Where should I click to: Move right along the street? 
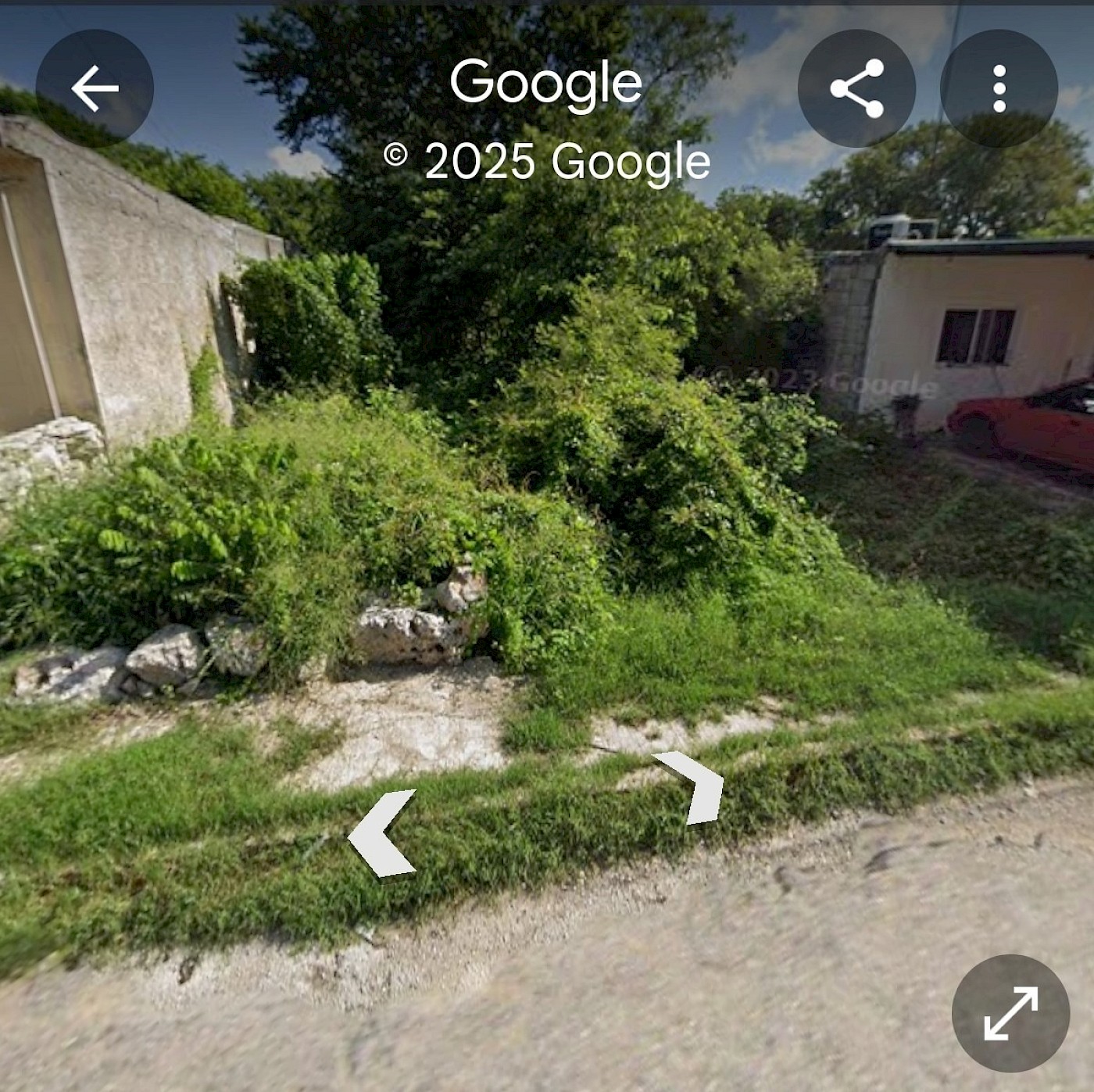pyautogui.click(x=692, y=787)
